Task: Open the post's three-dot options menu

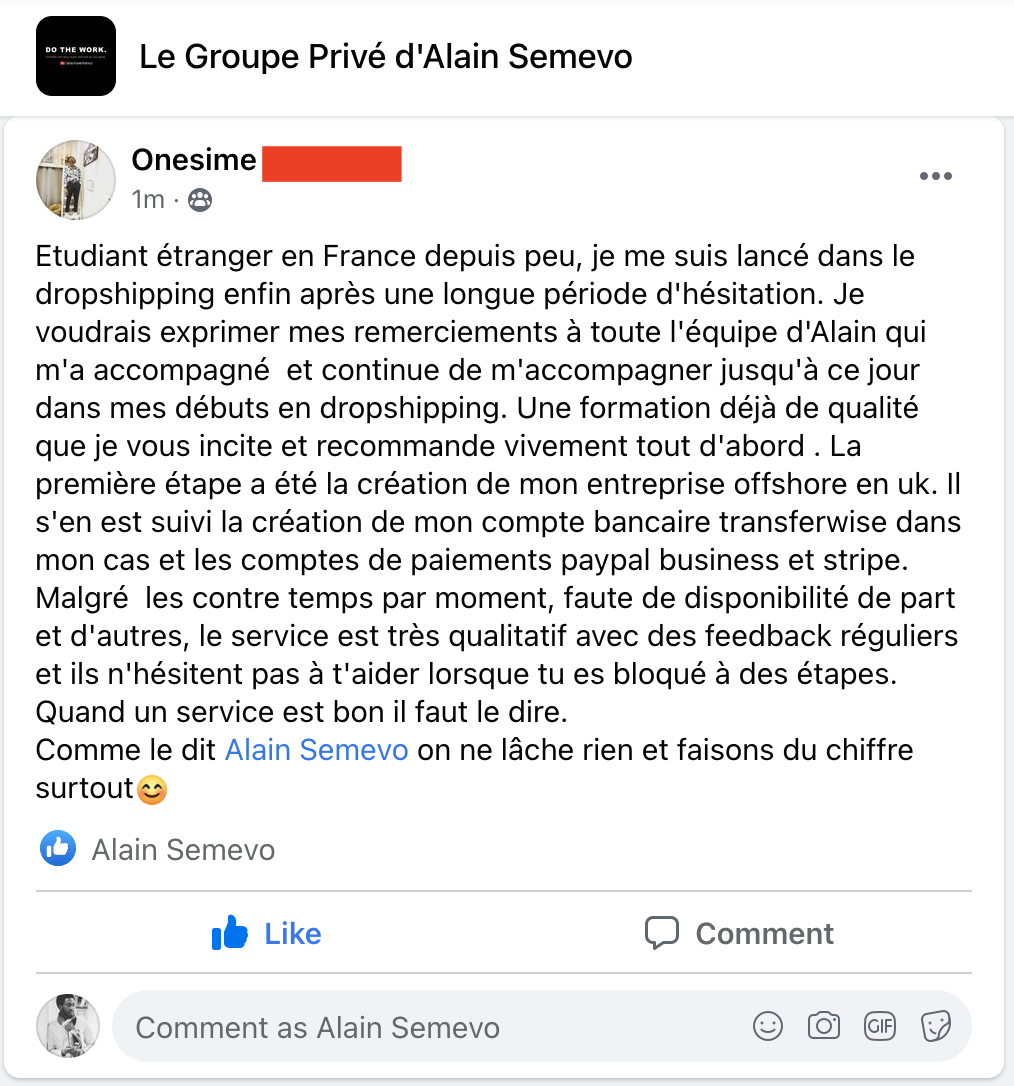Action: pyautogui.click(x=935, y=177)
